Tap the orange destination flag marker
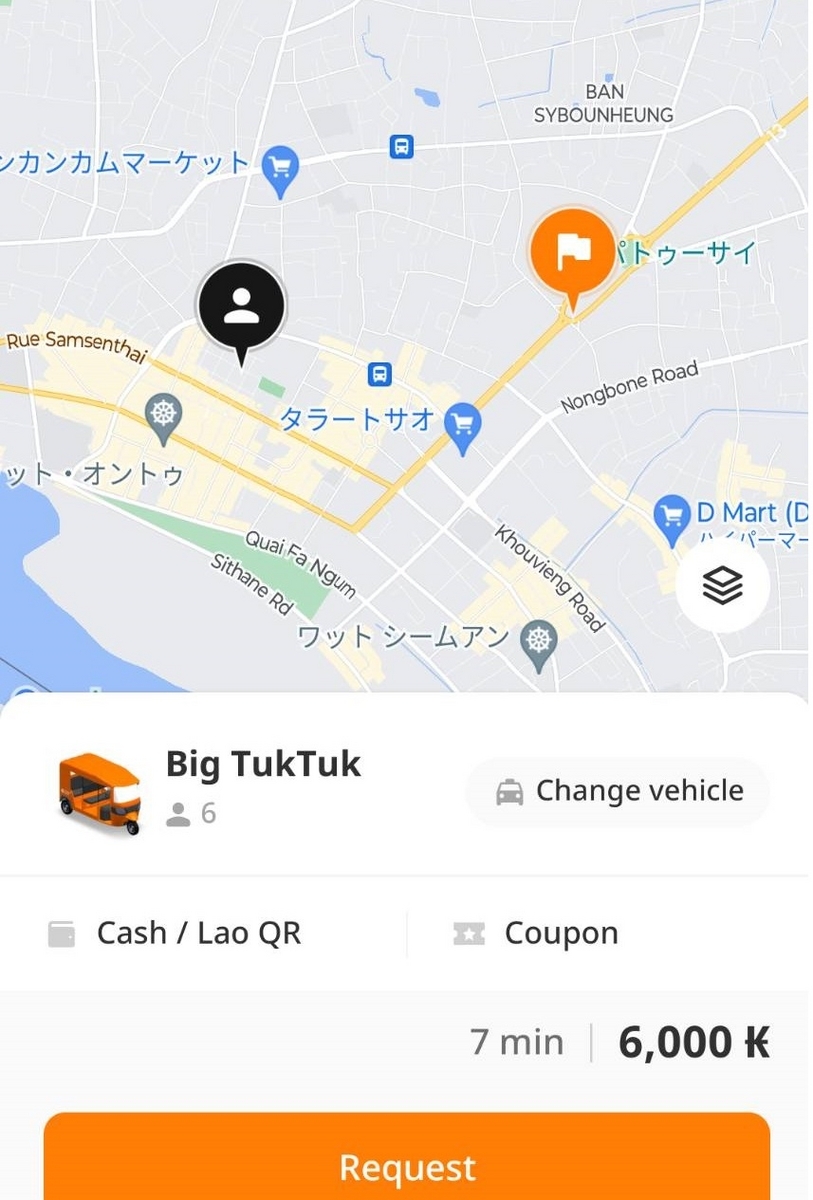Image resolution: width=813 pixels, height=1200 pixels. click(572, 254)
